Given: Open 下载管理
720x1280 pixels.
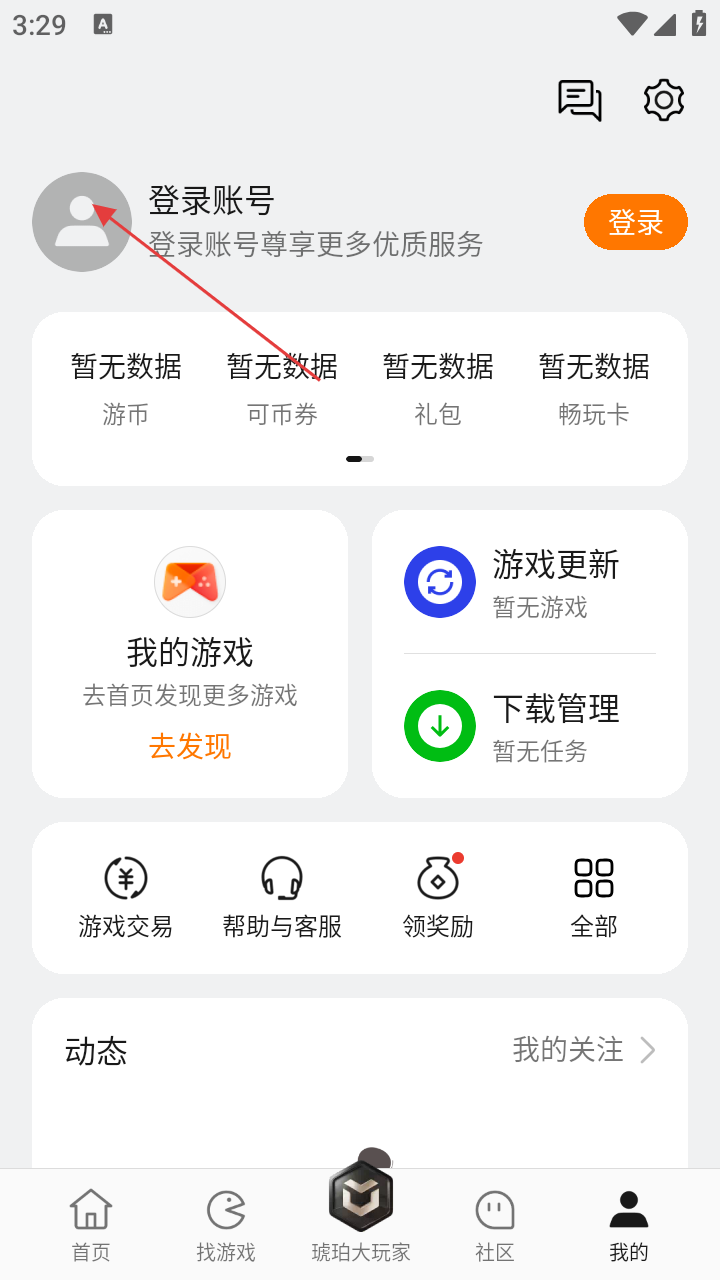Looking at the screenshot, I should [530, 726].
